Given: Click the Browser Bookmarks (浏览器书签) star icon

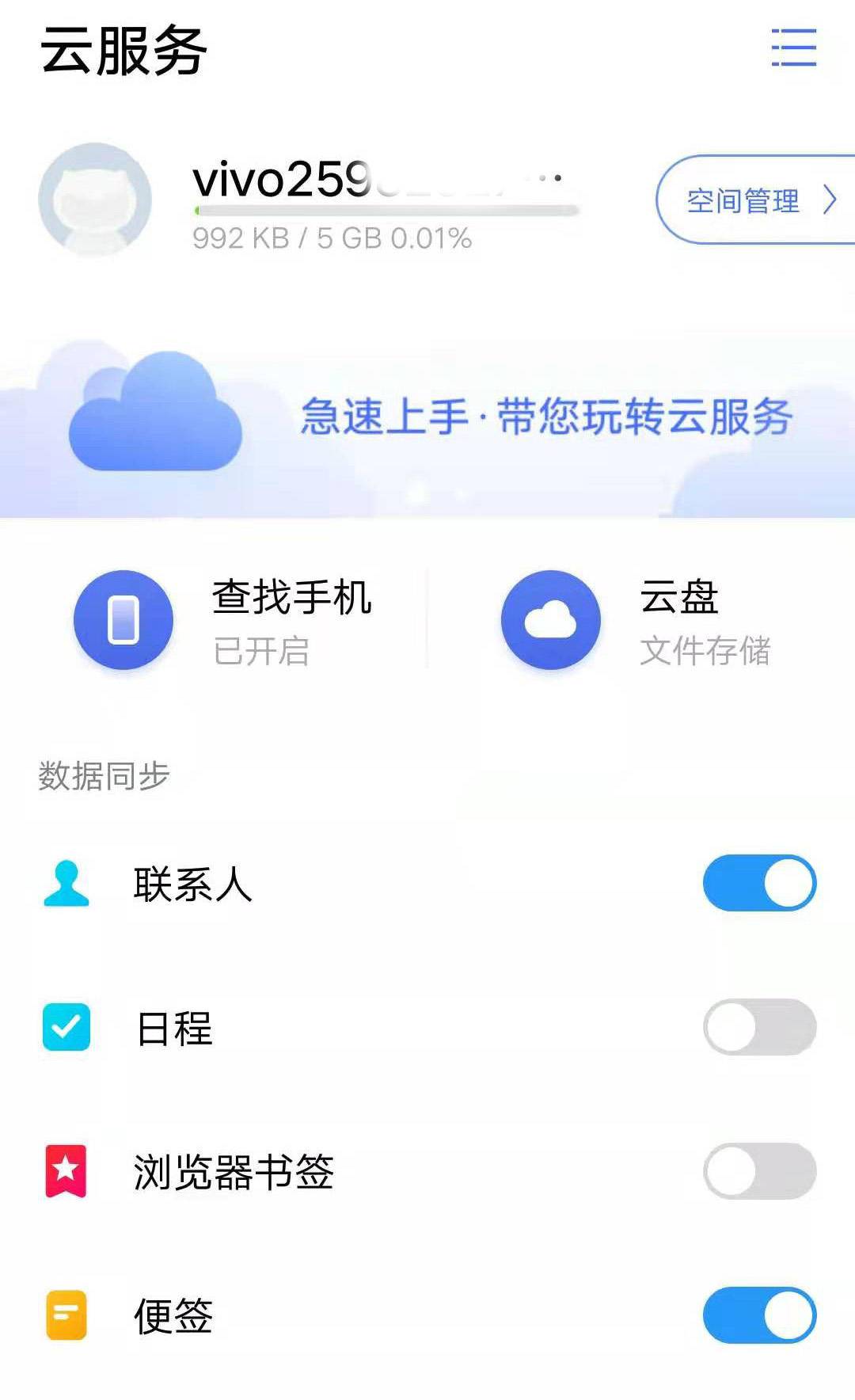Looking at the screenshot, I should 67,1172.
